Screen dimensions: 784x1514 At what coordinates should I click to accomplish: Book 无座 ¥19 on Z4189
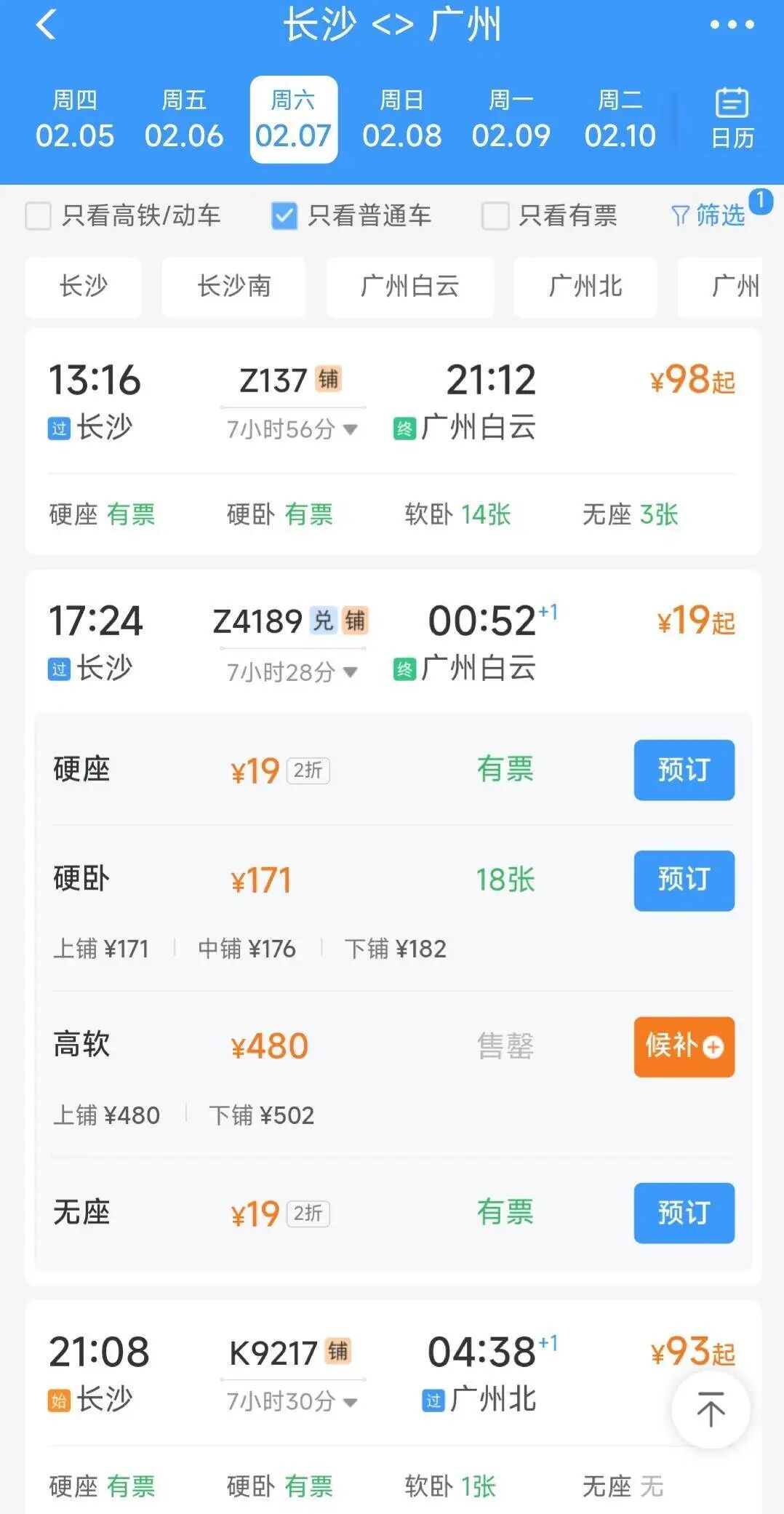pos(684,1213)
